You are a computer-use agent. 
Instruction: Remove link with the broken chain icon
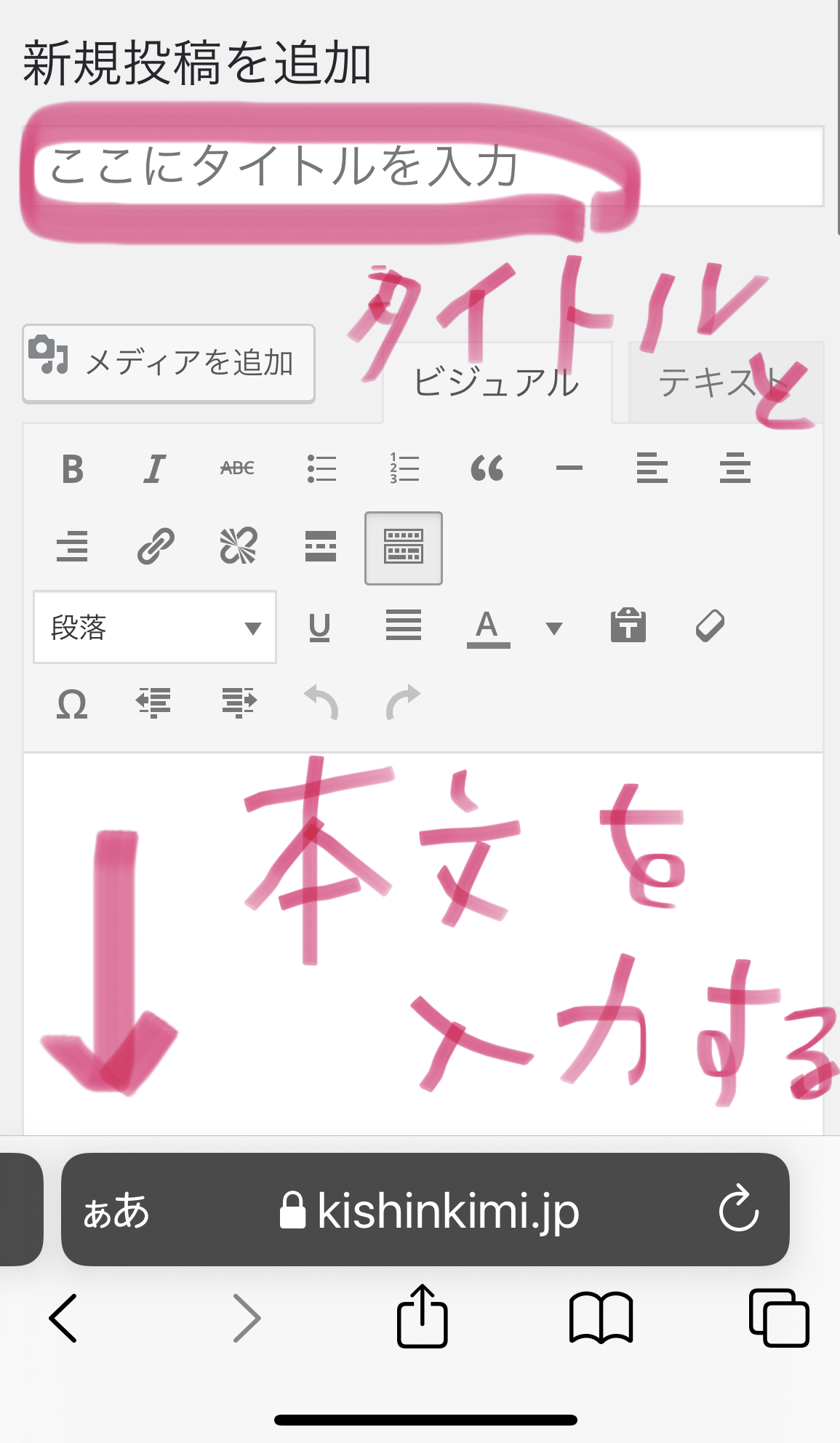(x=238, y=547)
